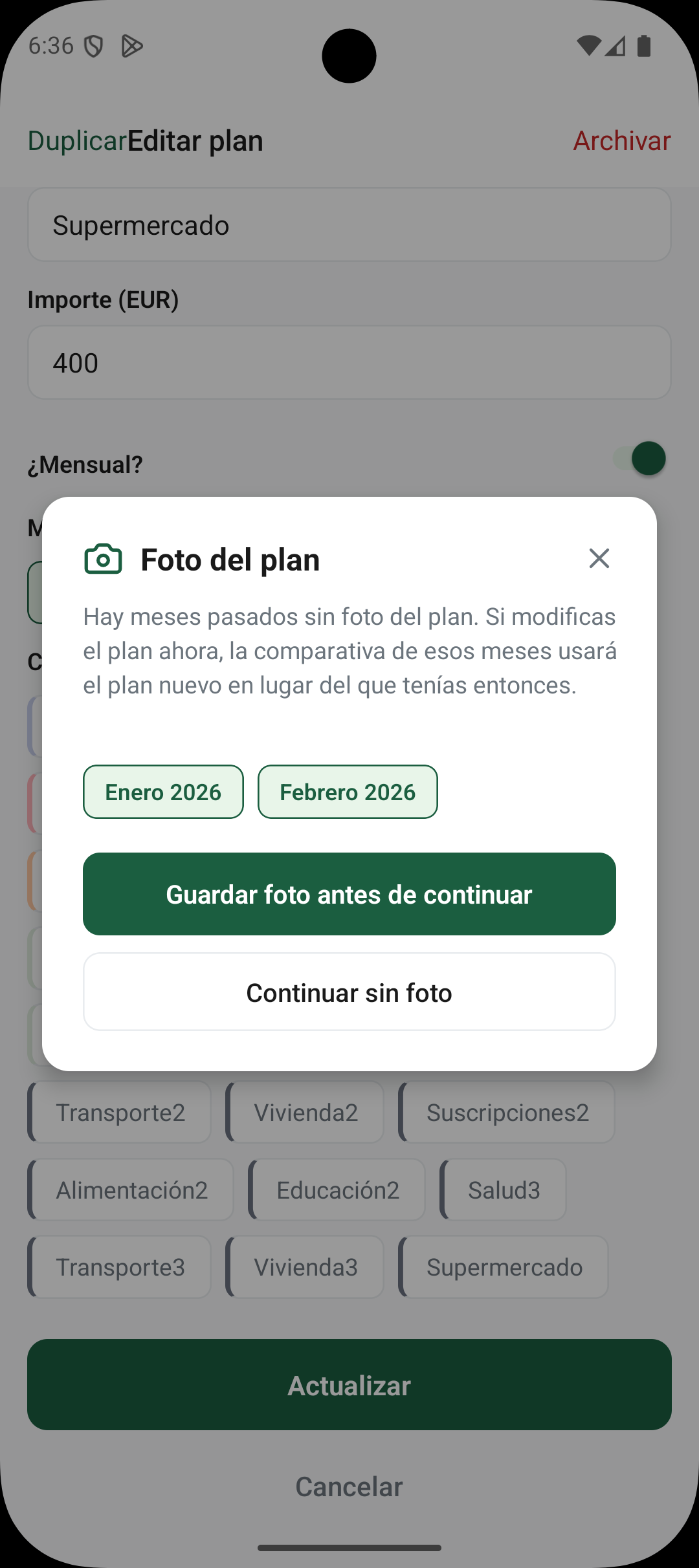
Task: Close the Foto del plan dialog
Action: (x=598, y=559)
